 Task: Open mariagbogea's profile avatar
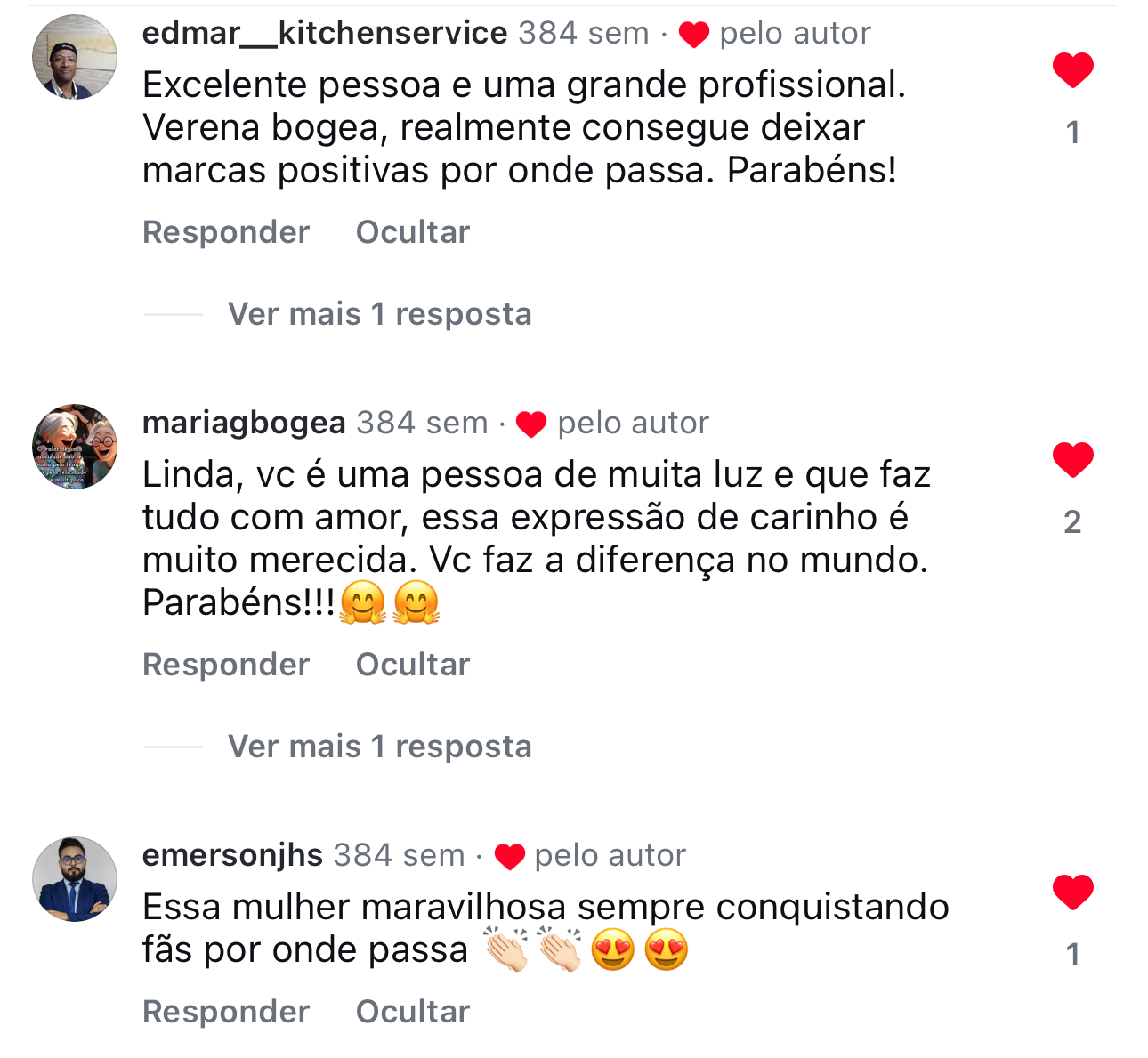point(75,447)
